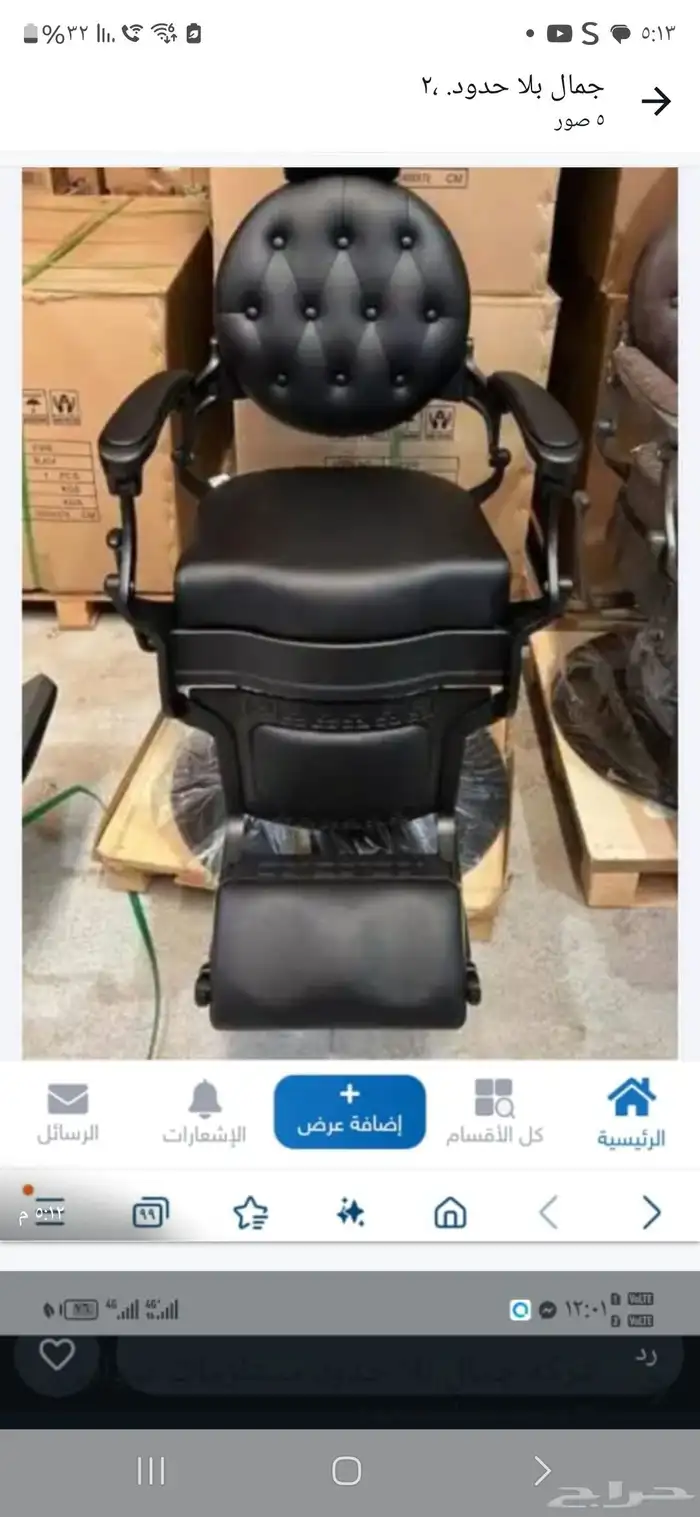Open the browser's AI sparkle tool
This screenshot has height=1517, width=700.
pyautogui.click(x=350, y=1213)
